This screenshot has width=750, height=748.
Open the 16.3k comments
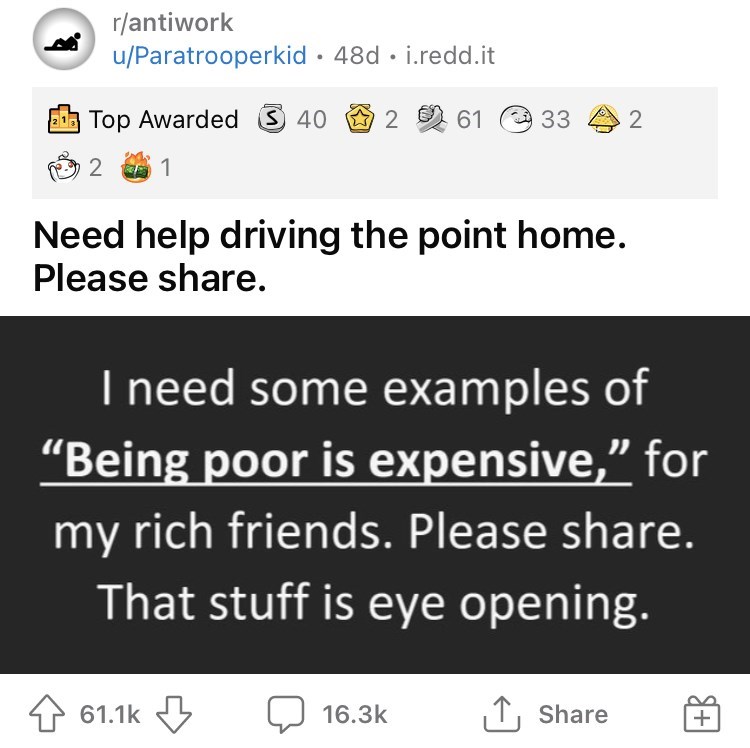point(327,714)
